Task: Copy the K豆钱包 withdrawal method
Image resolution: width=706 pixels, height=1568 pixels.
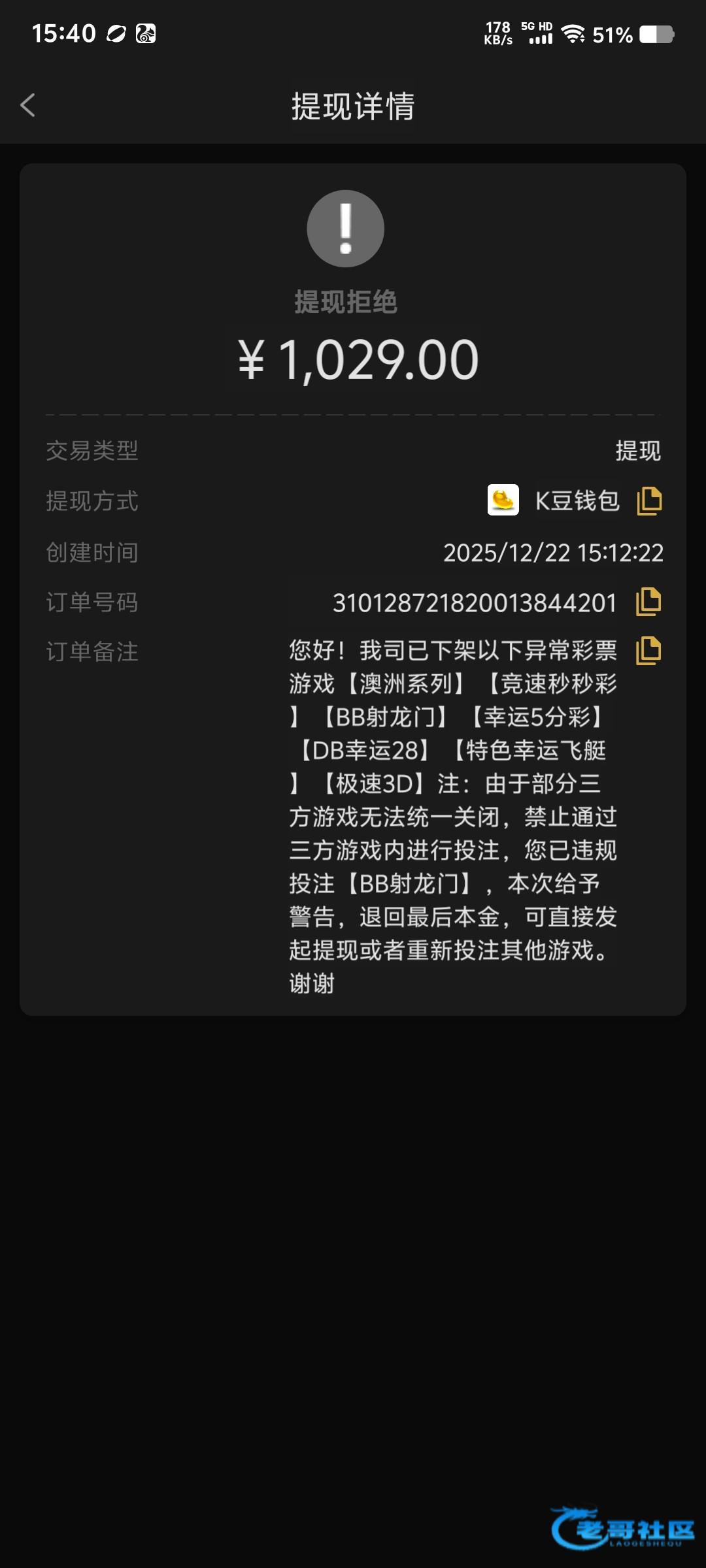Action: (x=649, y=501)
